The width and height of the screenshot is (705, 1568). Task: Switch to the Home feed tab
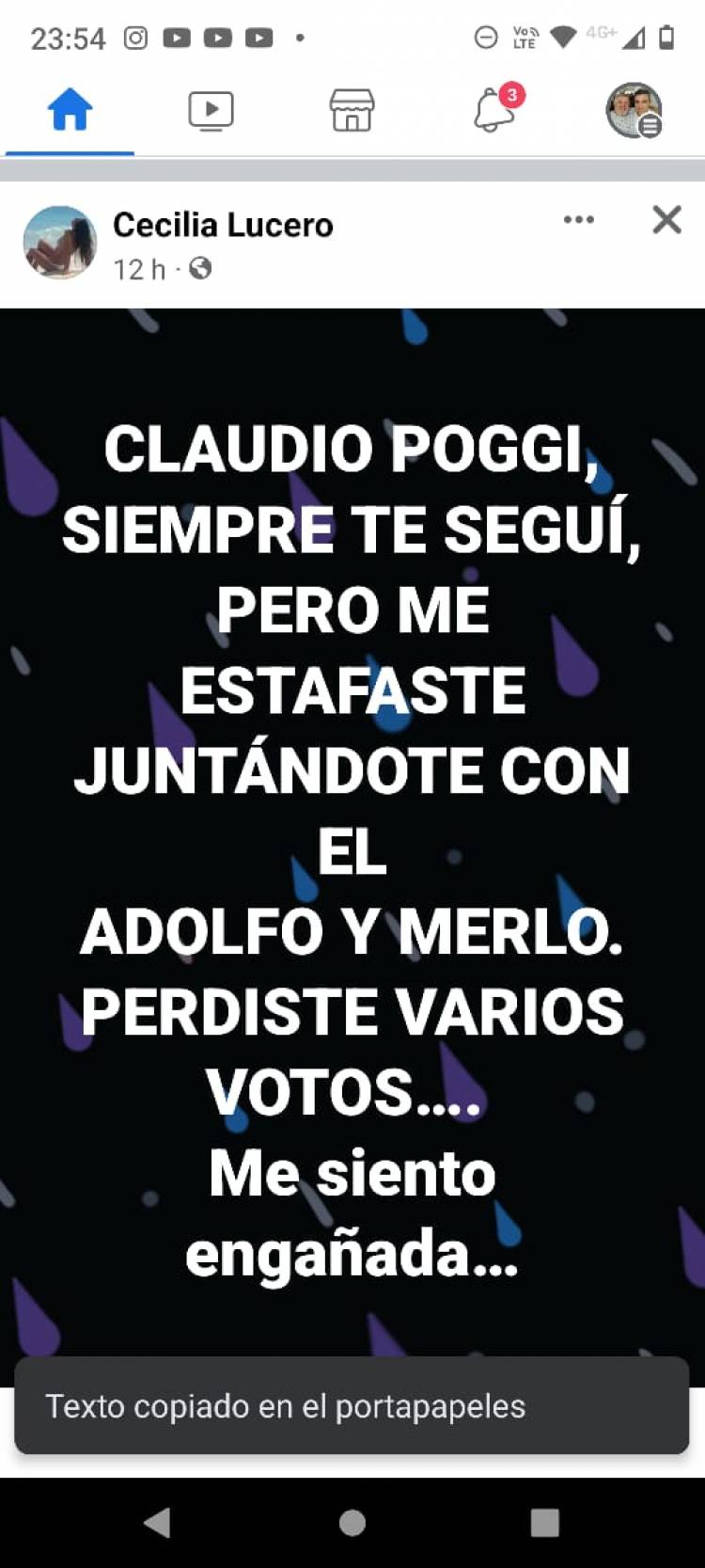pos(70,110)
